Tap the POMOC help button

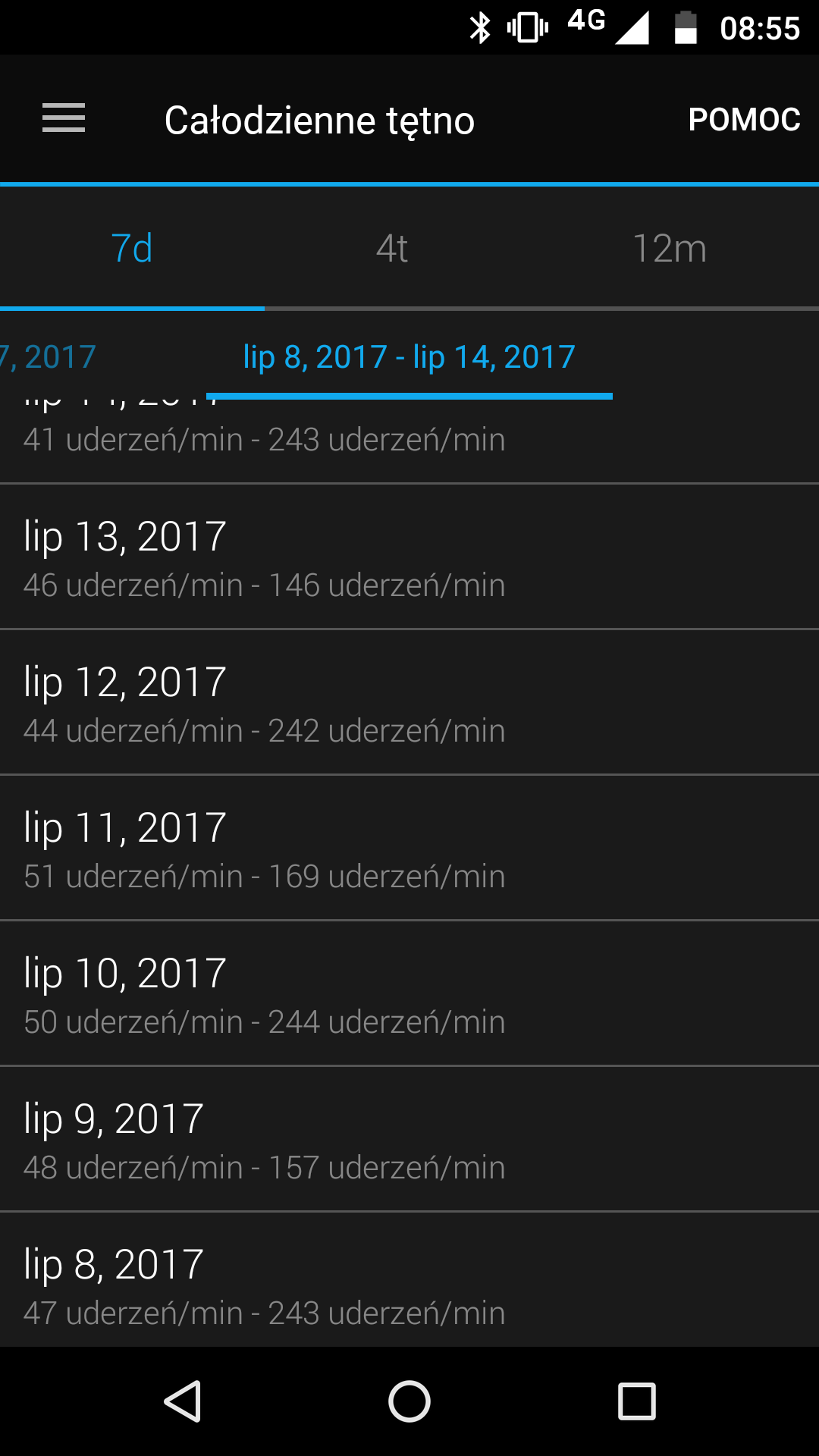(x=744, y=119)
